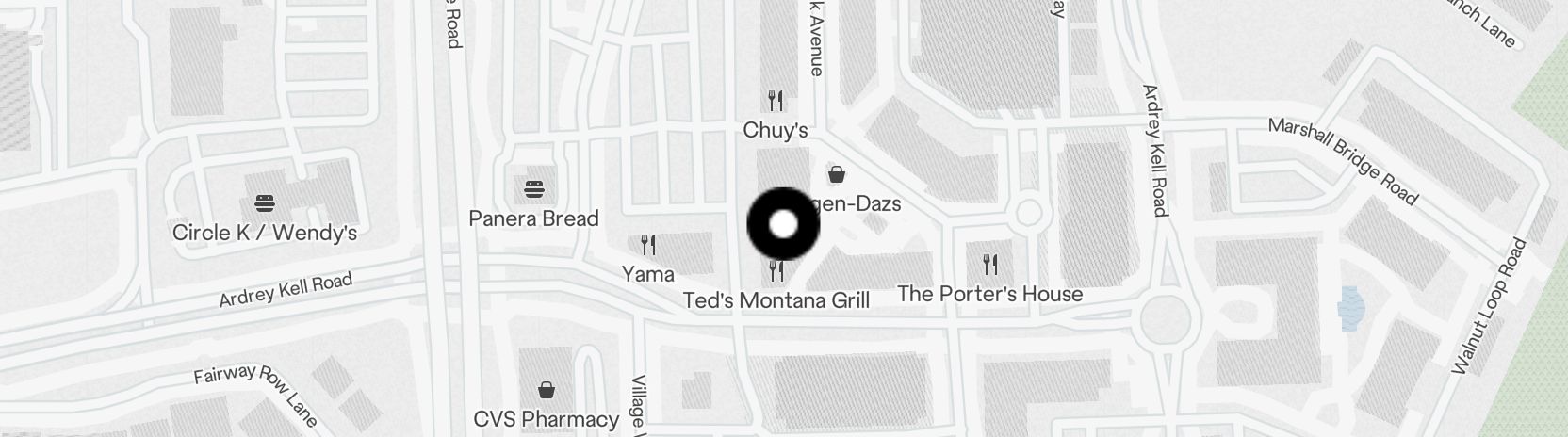Tap the Chuy's restaurant marker

coord(776,101)
